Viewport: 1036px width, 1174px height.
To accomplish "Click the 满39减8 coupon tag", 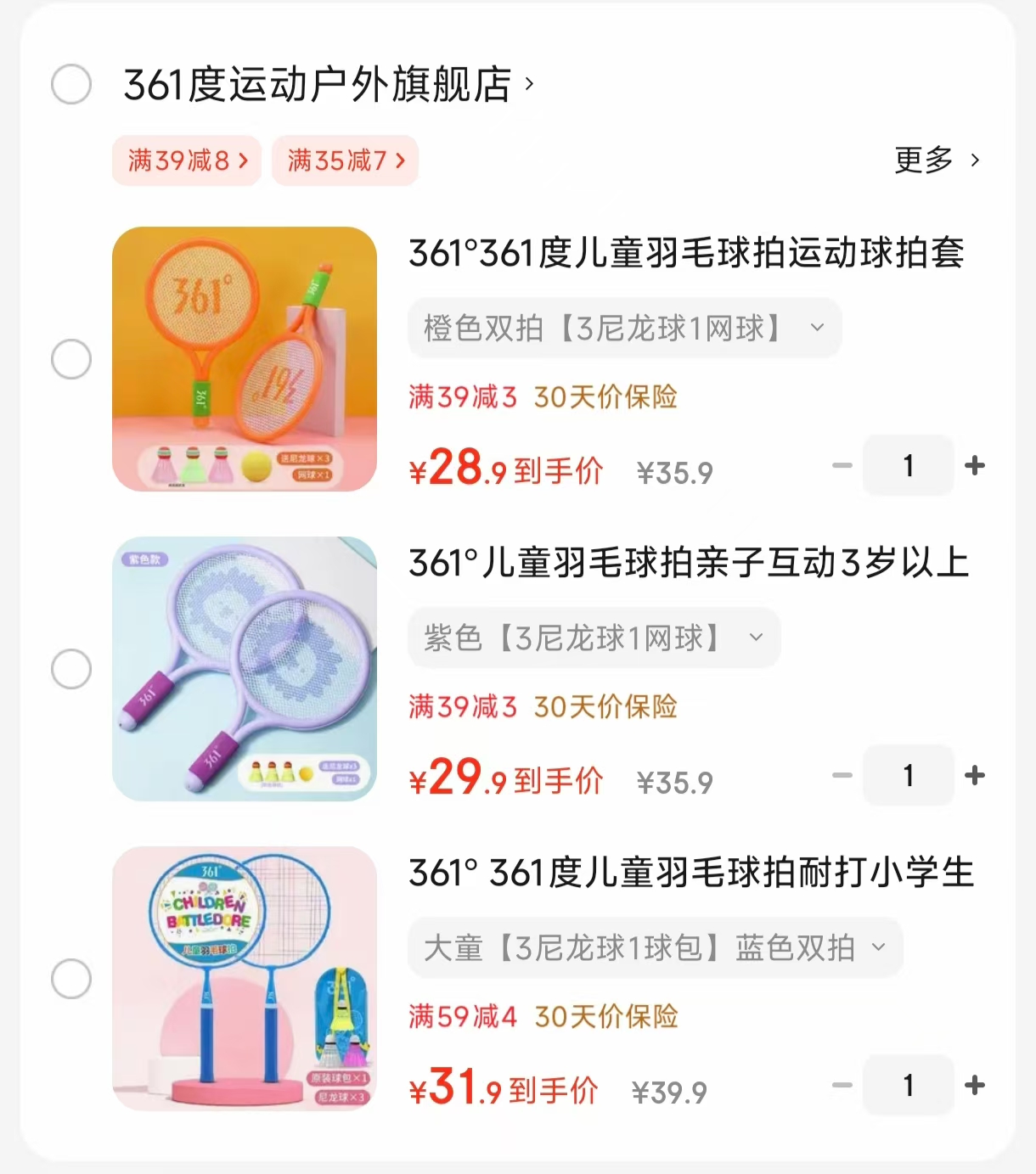I will pyautogui.click(x=186, y=160).
